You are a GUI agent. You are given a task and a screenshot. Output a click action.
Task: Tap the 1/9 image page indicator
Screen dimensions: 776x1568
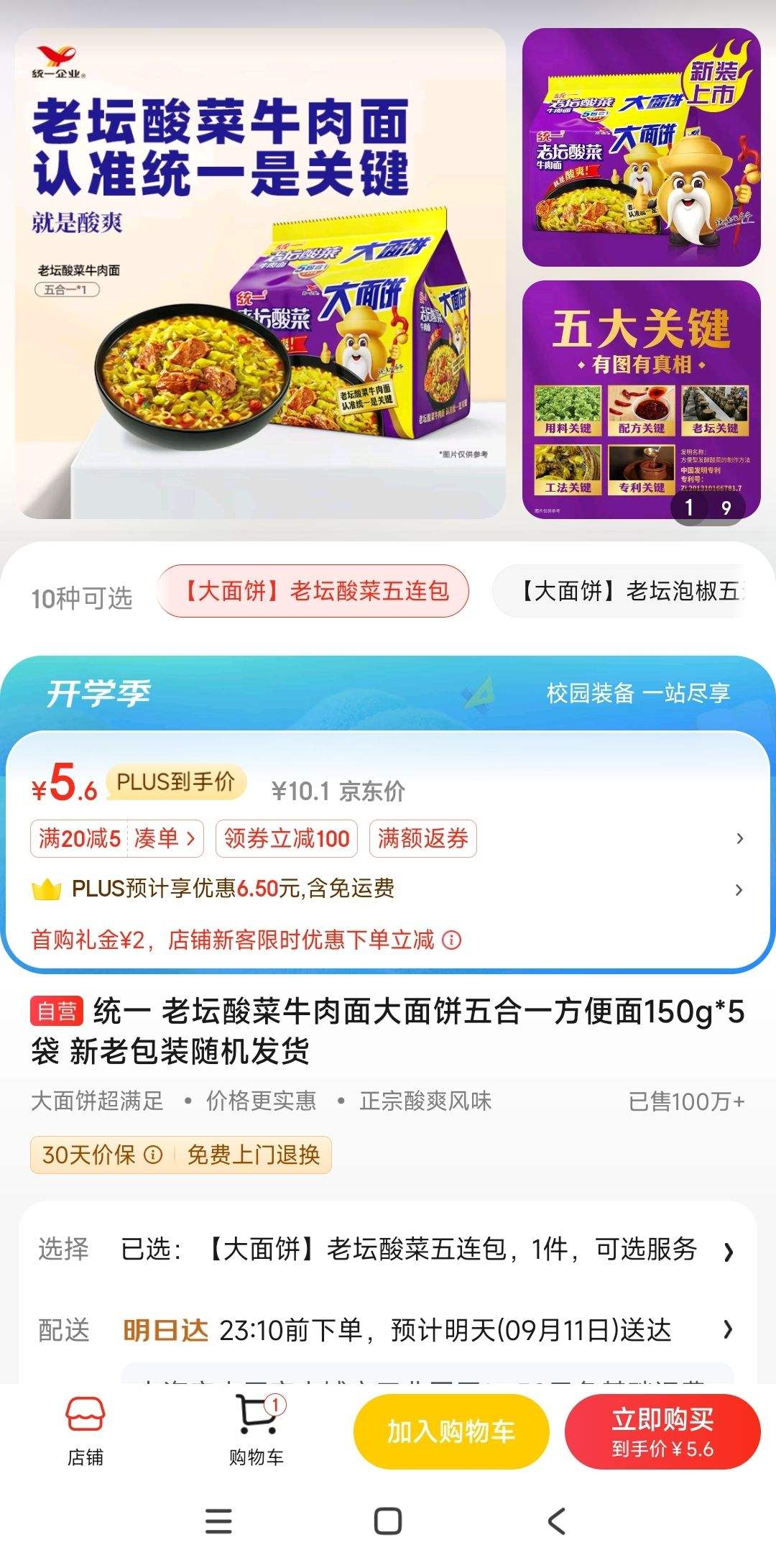(708, 508)
